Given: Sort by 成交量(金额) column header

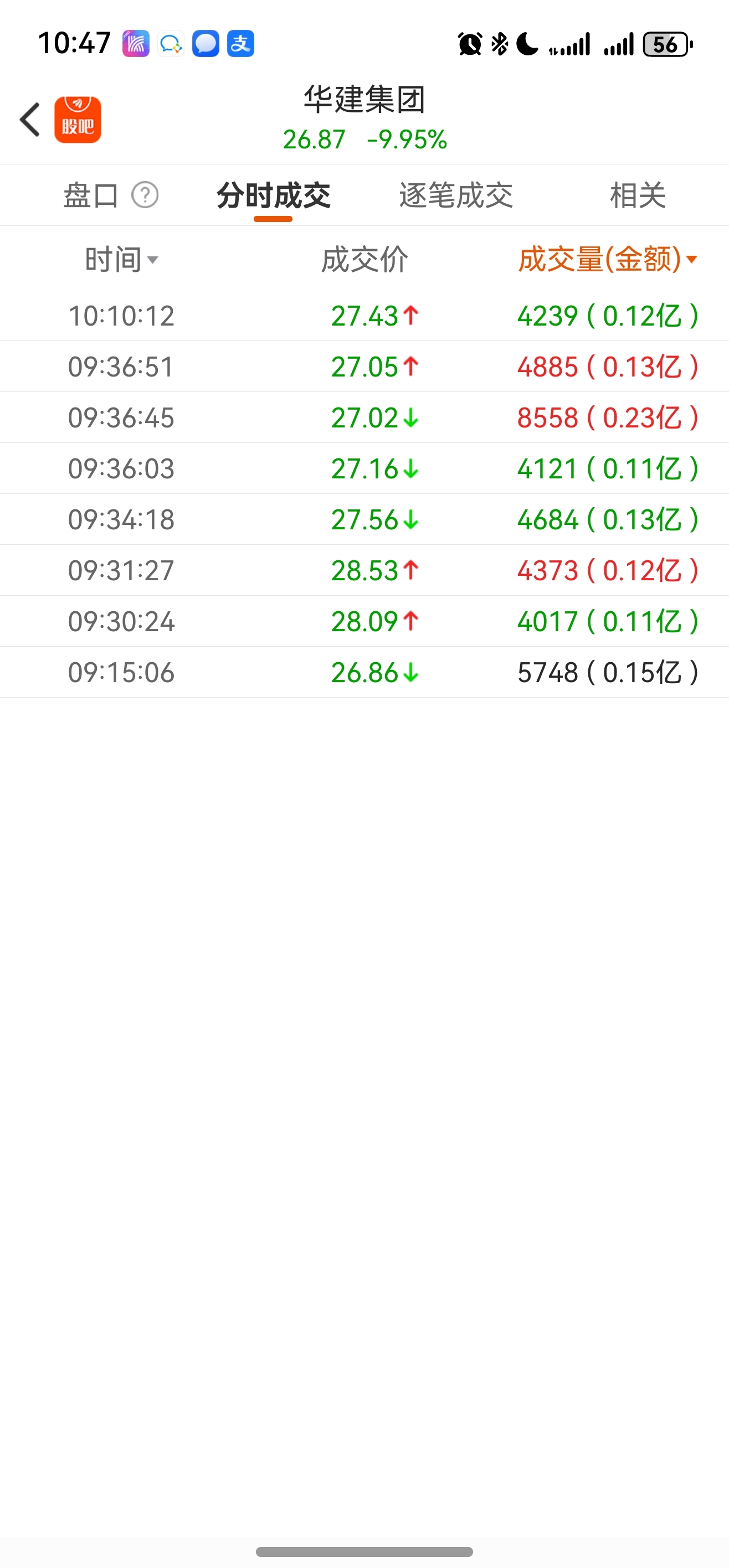Looking at the screenshot, I should (607, 260).
